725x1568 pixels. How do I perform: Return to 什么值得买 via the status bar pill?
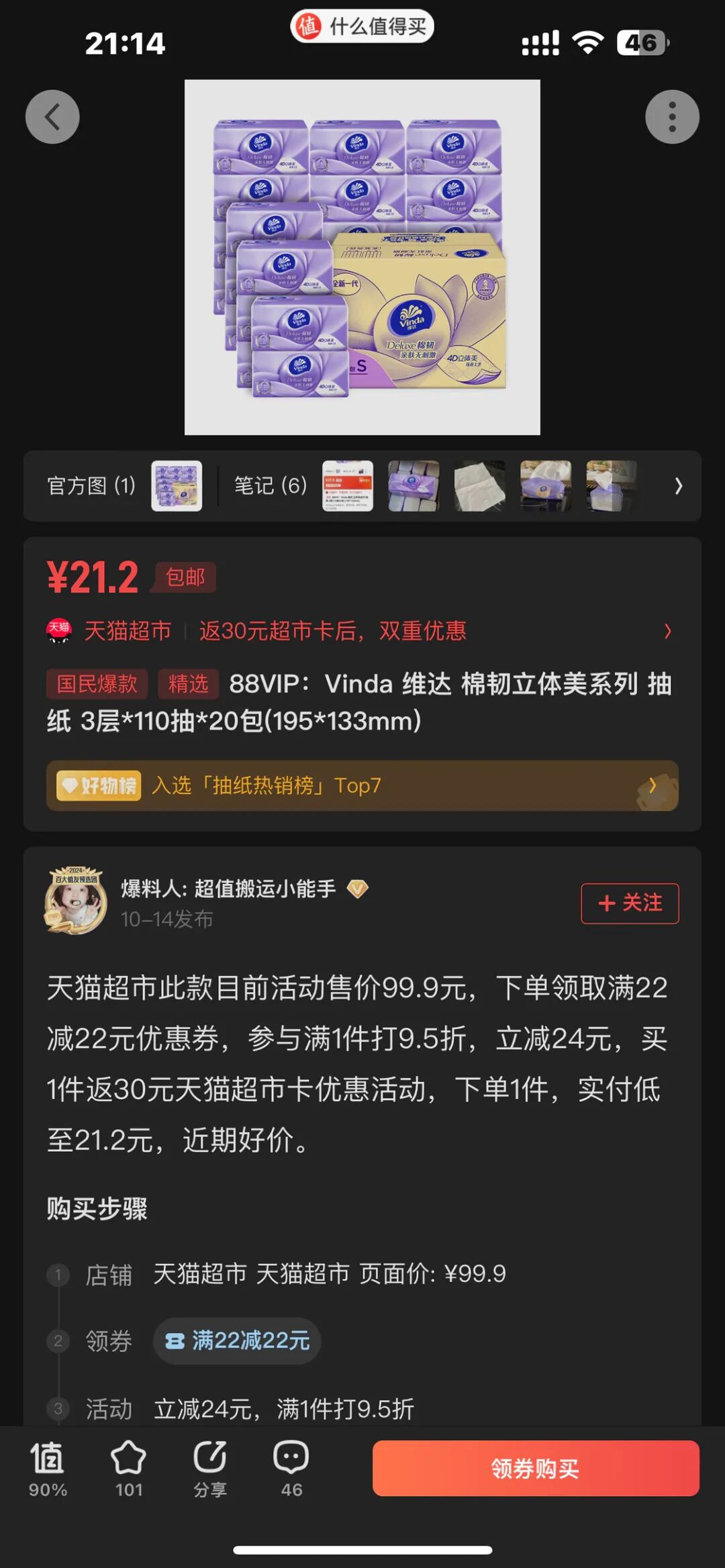click(362, 26)
